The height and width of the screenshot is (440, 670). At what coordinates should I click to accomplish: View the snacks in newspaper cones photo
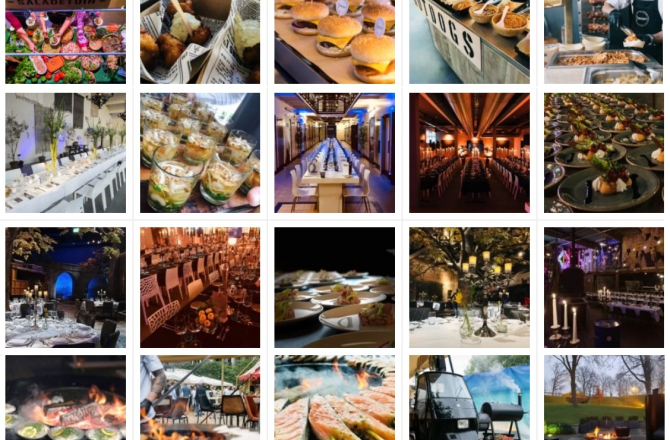(200, 40)
